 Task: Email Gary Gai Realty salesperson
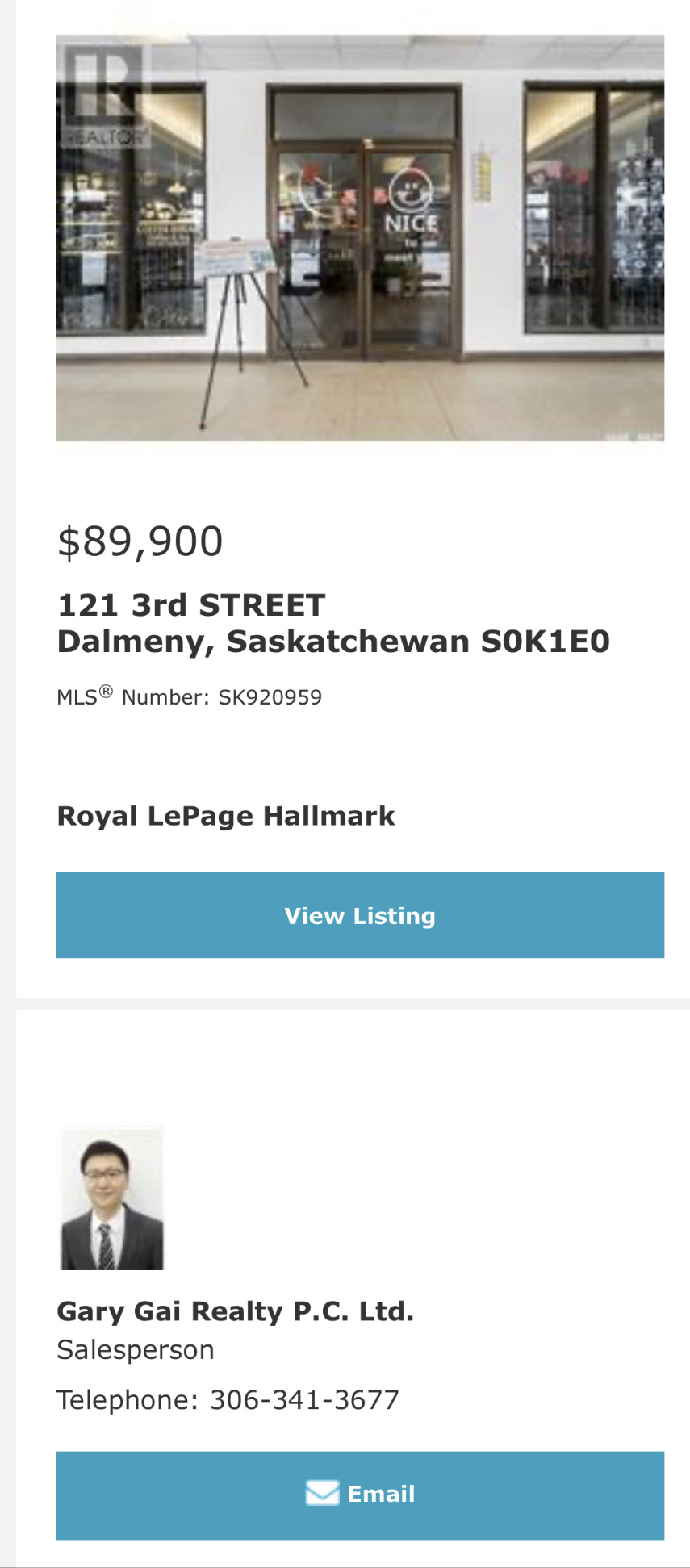point(360,1495)
